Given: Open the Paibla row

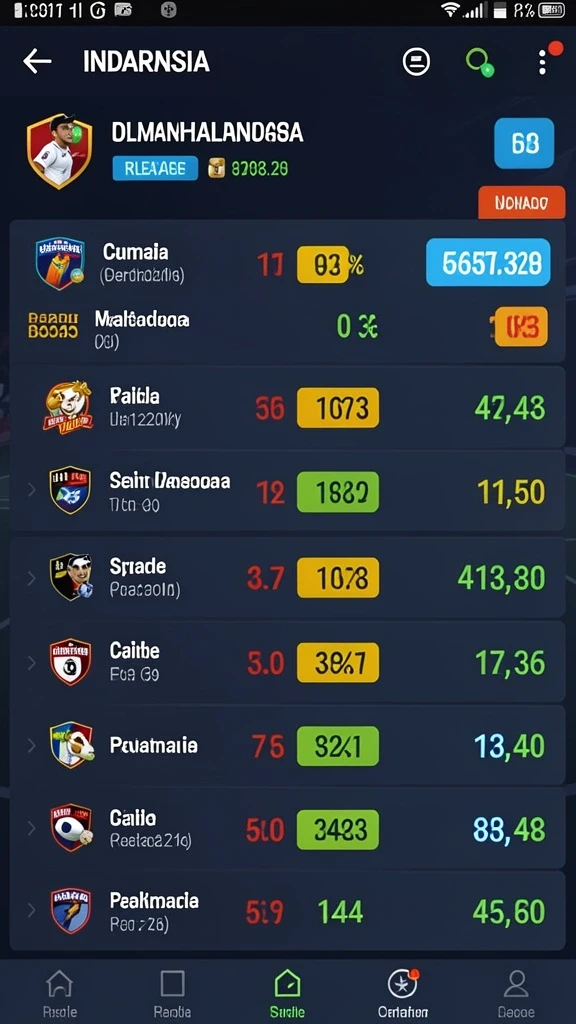Looking at the screenshot, I should click(x=287, y=408).
